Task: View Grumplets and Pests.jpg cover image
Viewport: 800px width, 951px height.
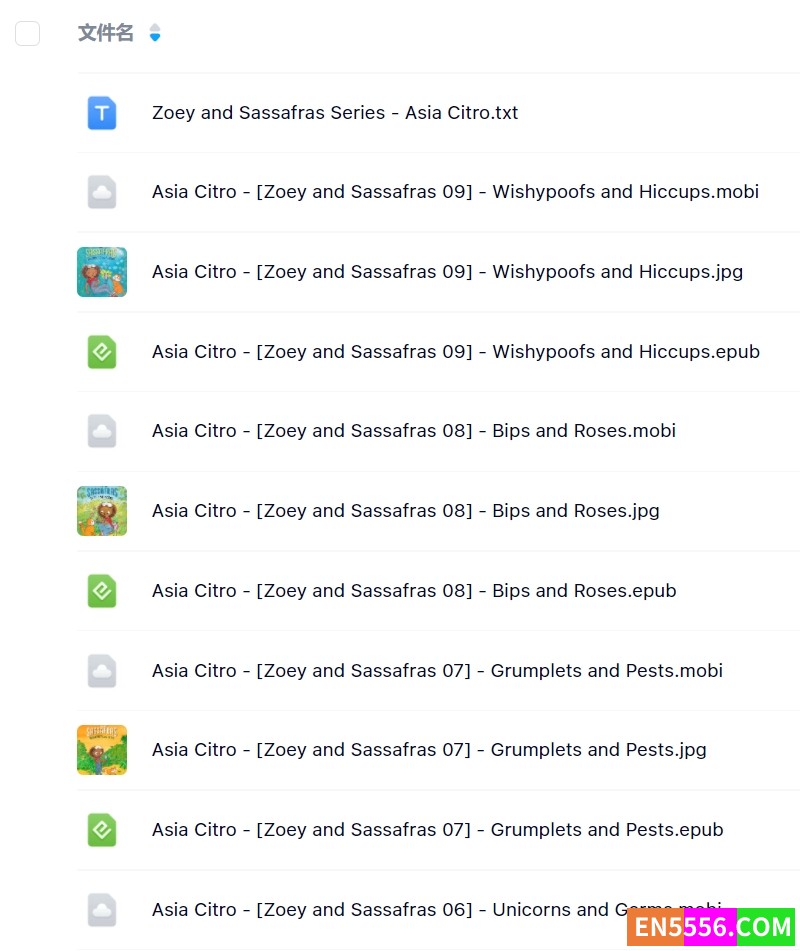Action: [428, 750]
